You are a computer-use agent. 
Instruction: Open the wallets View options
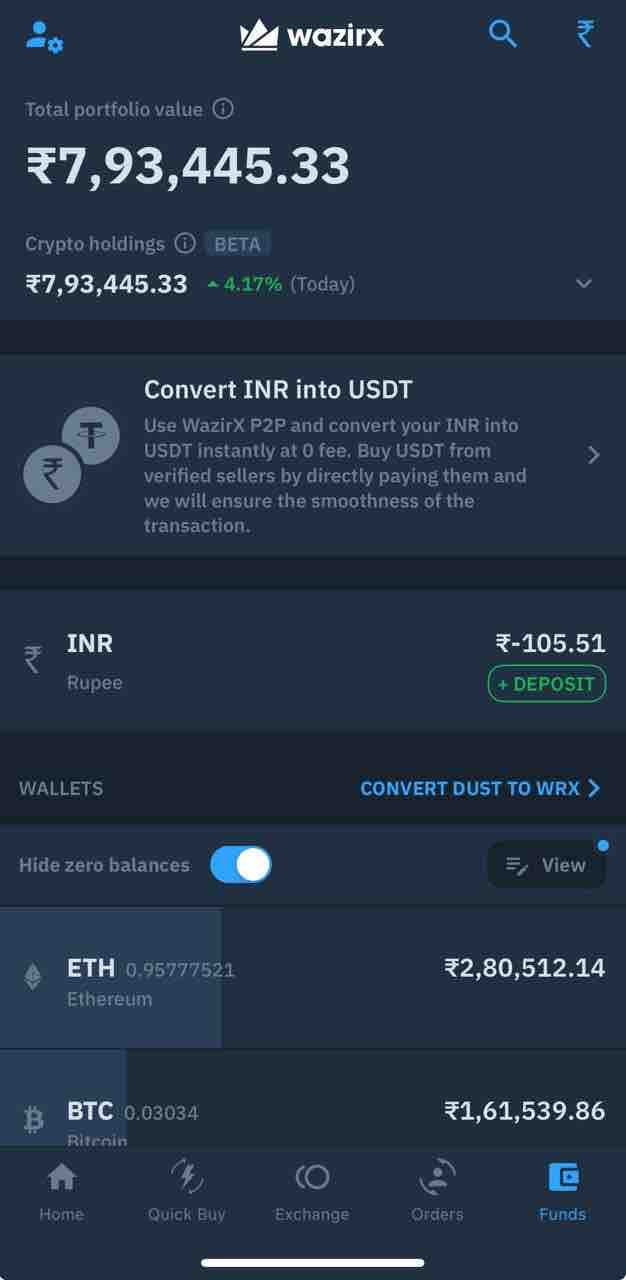coord(546,865)
